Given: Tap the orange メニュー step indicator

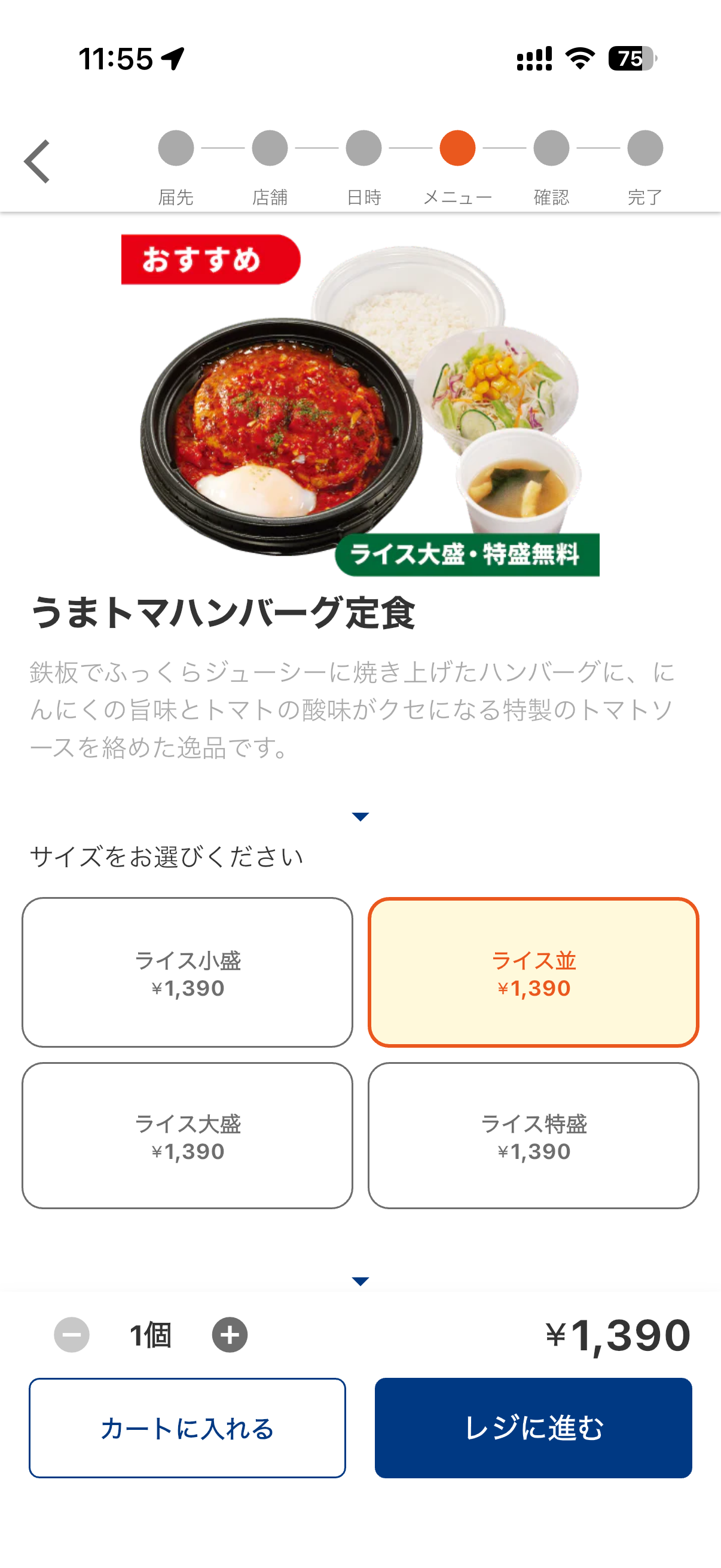Looking at the screenshot, I should 457,148.
